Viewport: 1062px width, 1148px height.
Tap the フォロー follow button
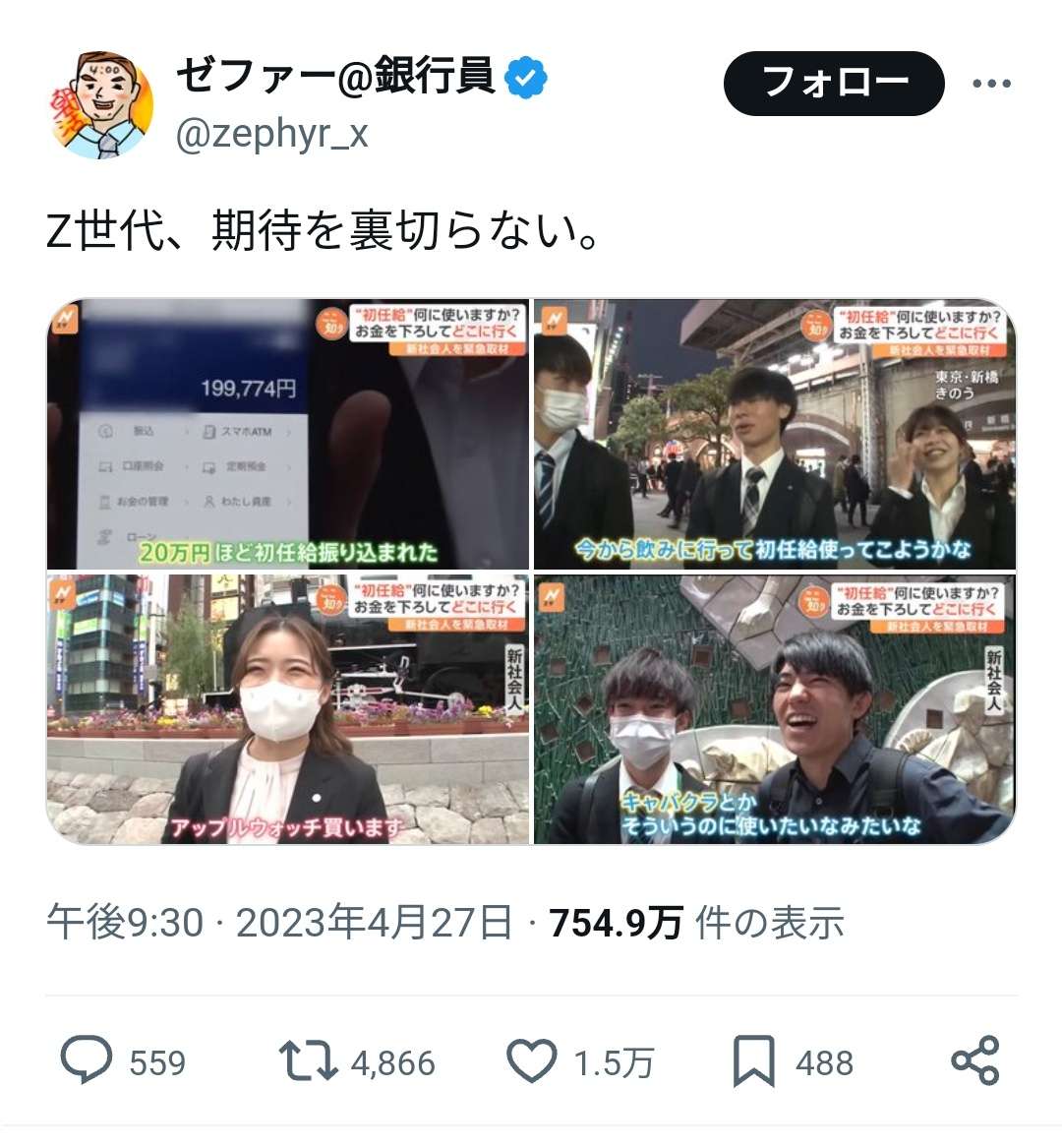point(833,84)
